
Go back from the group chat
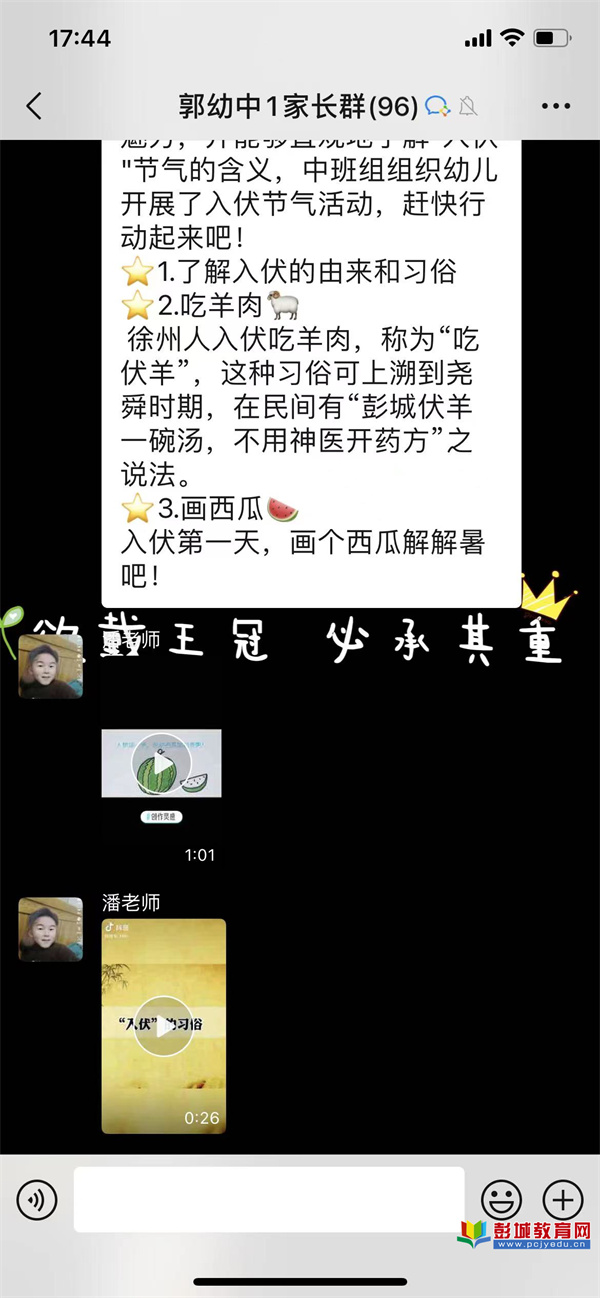point(34,106)
